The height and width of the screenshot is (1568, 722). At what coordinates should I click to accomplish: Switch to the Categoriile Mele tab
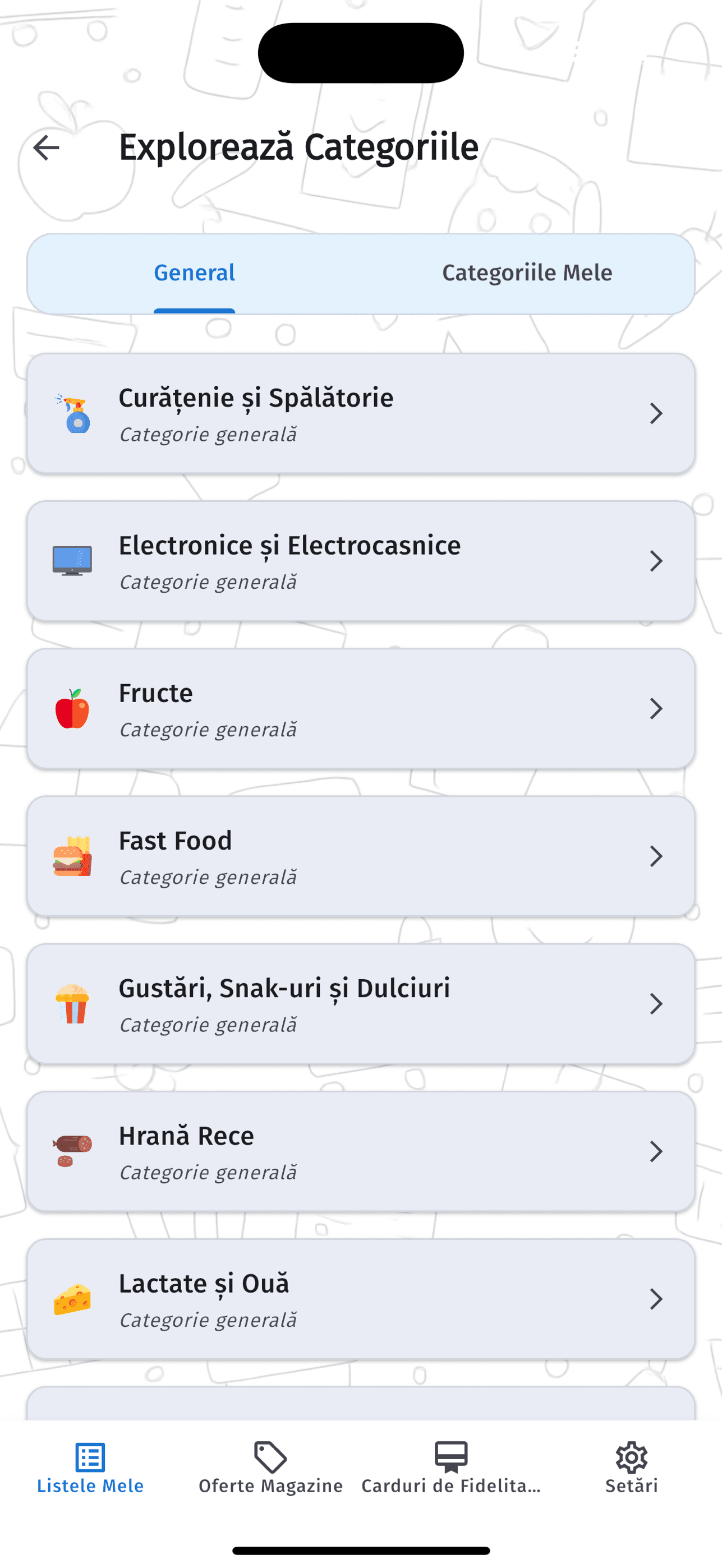527,273
